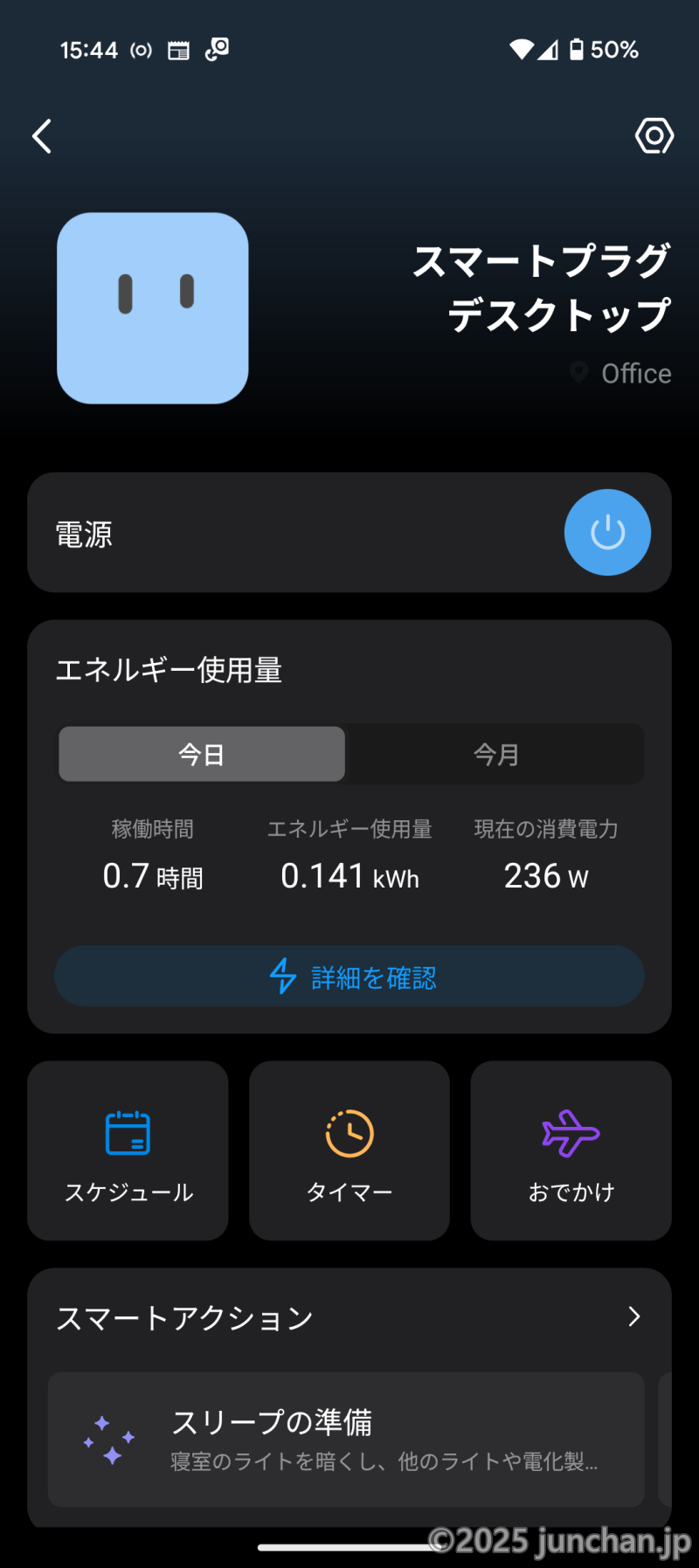Expand スマートアクション with the chevron
This screenshot has height=1568, width=699.
pyautogui.click(x=634, y=1316)
